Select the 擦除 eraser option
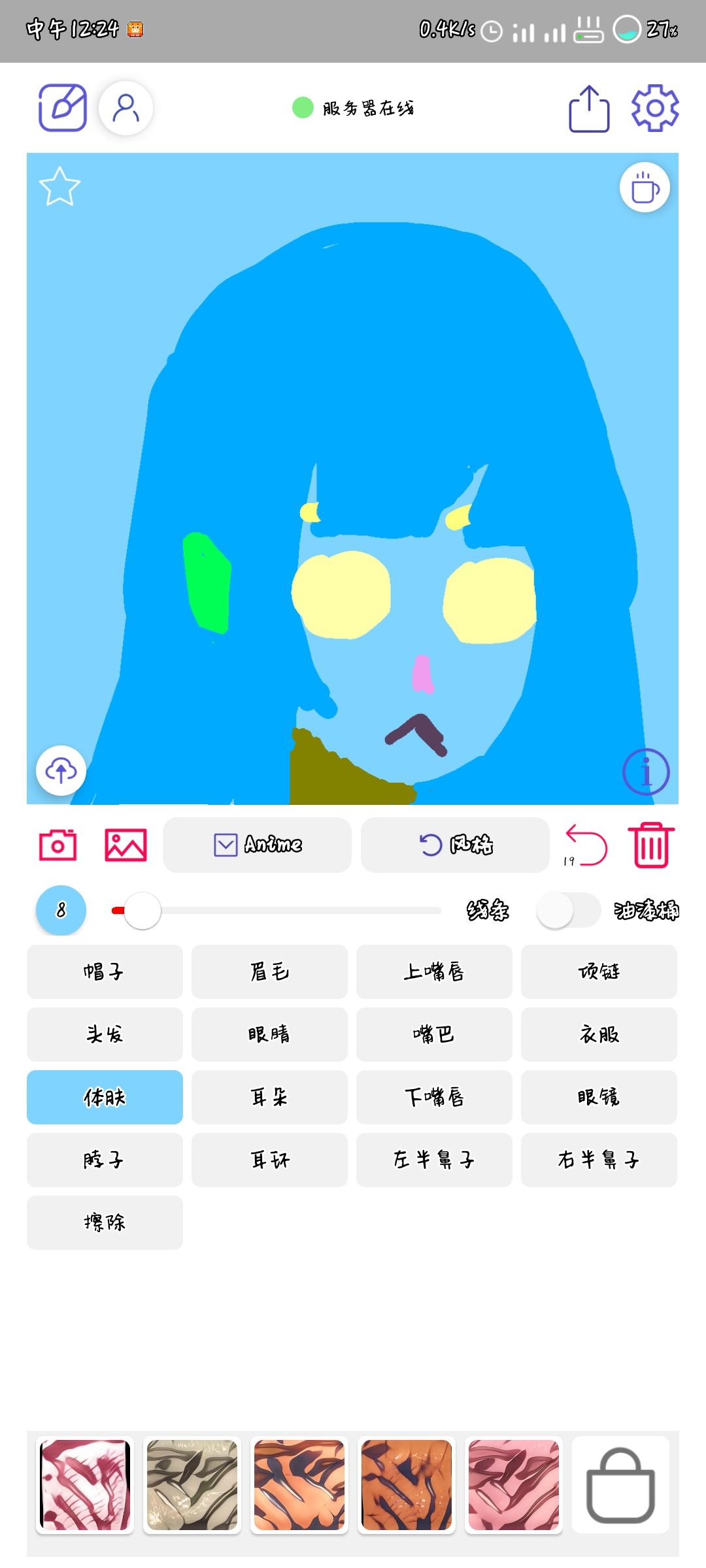Image resolution: width=706 pixels, height=1568 pixels. [105, 1222]
